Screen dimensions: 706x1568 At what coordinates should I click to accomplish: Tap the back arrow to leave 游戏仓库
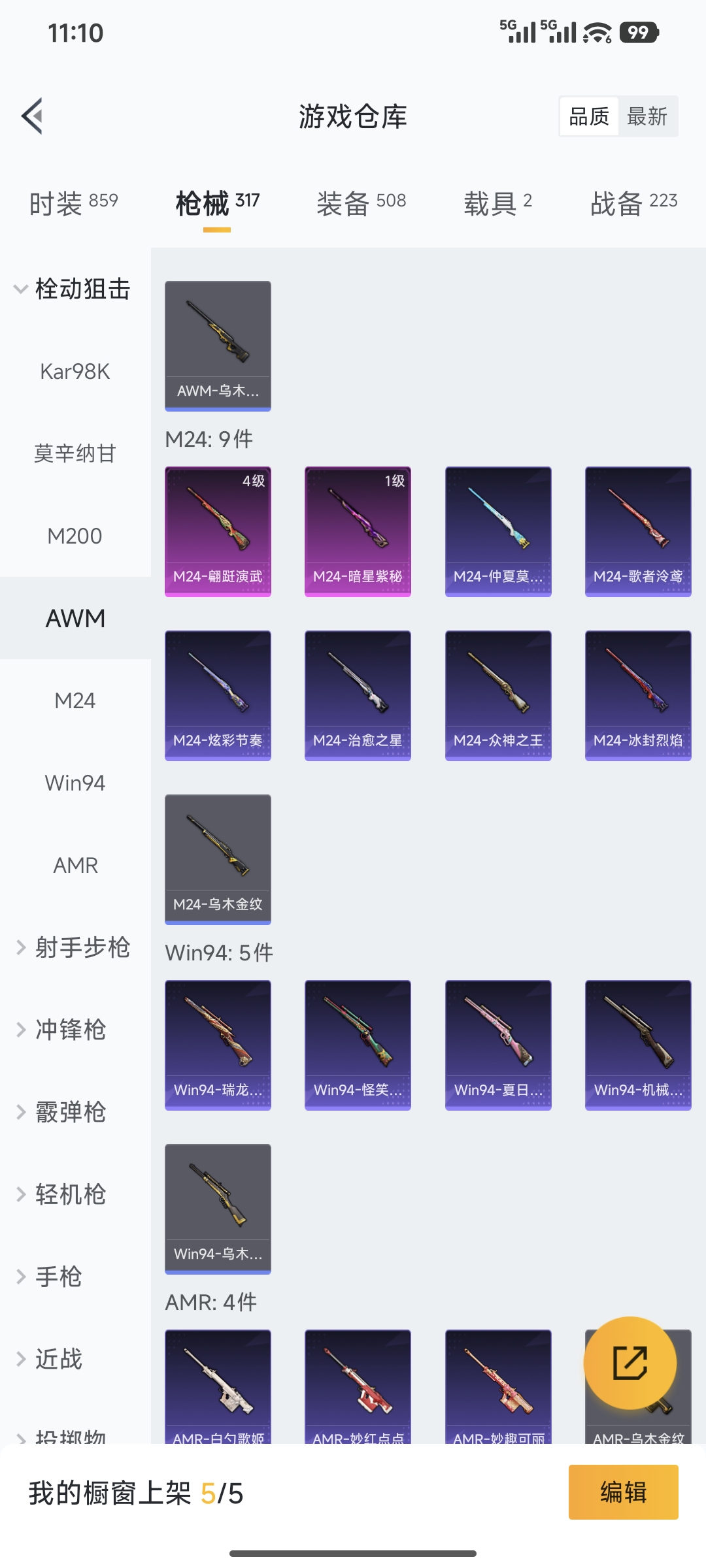(x=31, y=116)
